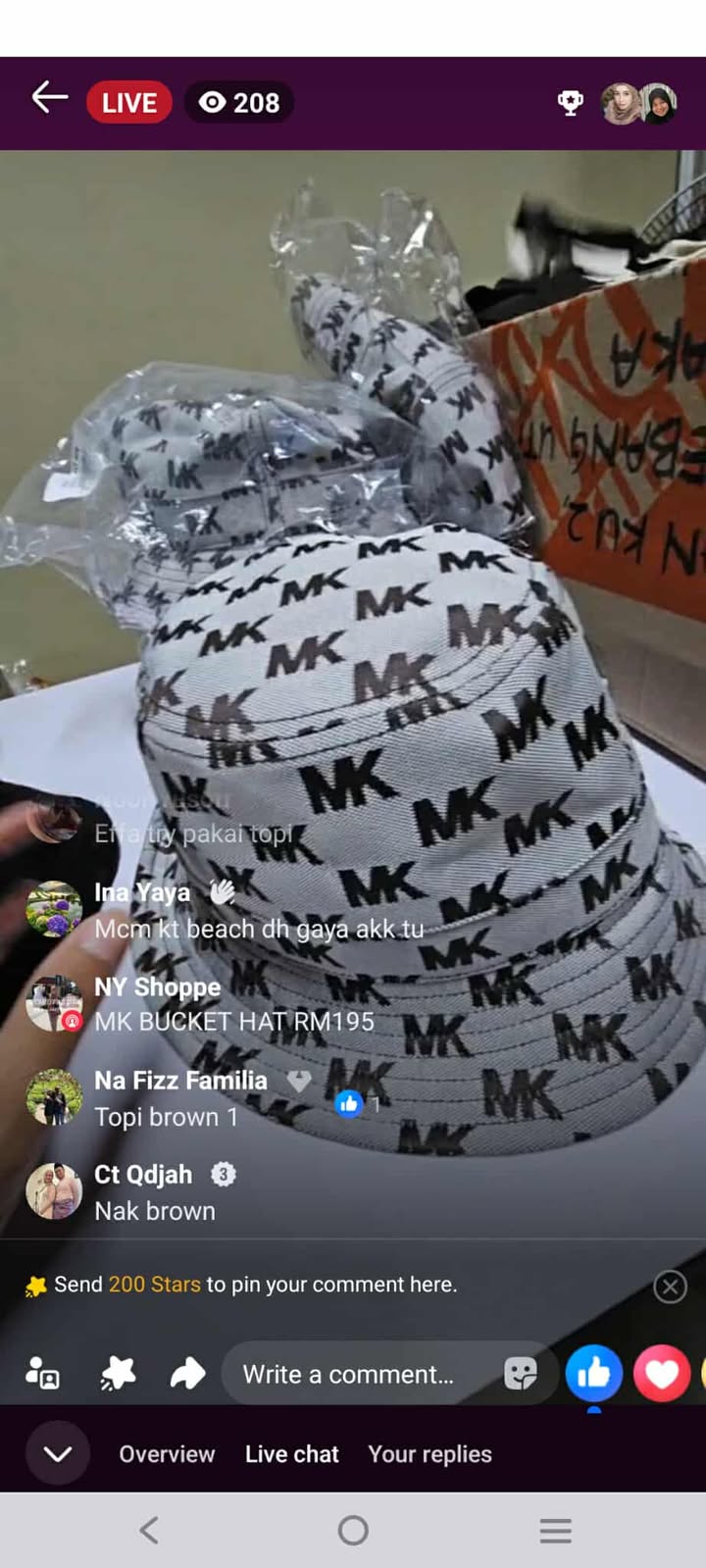Tap the system home button

click(353, 1530)
